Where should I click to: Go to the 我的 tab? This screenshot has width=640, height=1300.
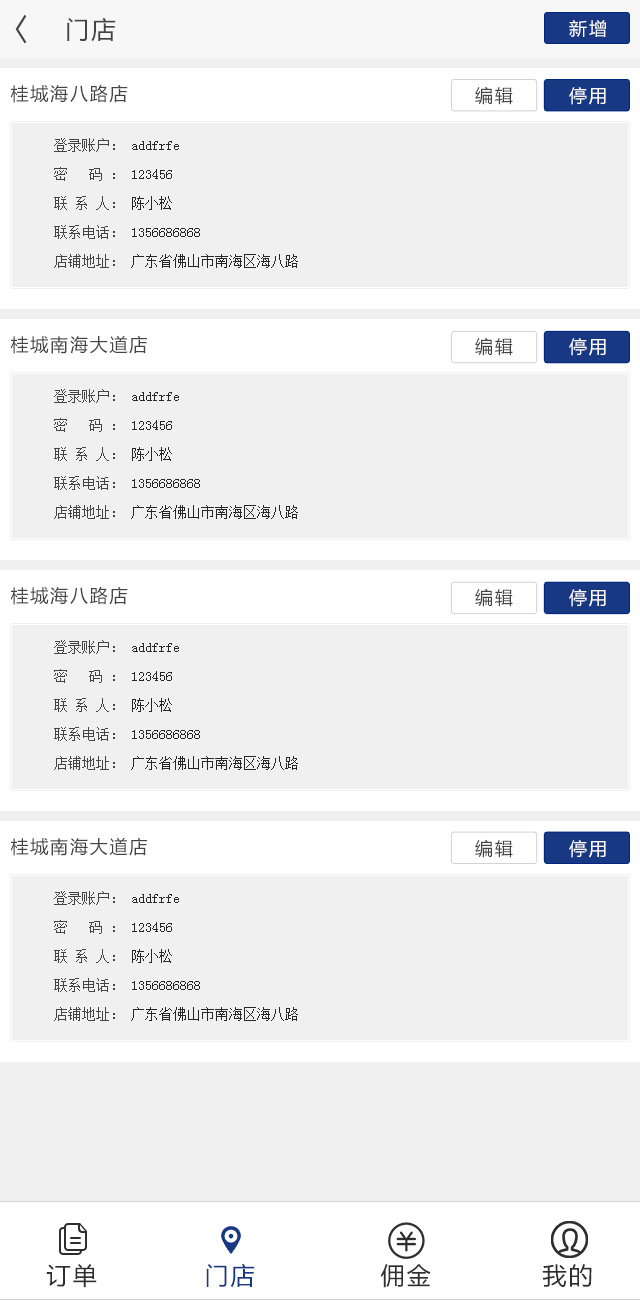[x=568, y=1255]
